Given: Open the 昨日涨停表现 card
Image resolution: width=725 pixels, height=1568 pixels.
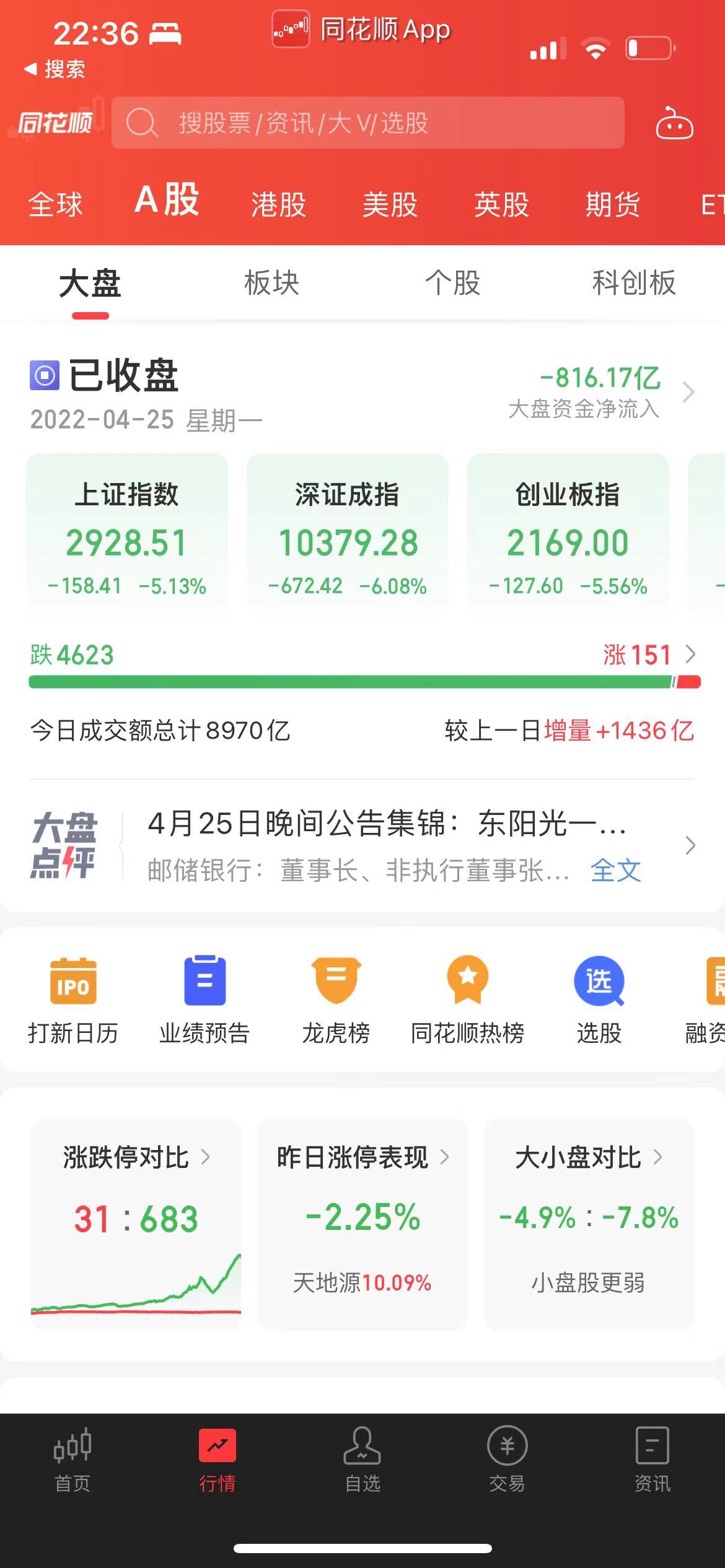Looking at the screenshot, I should coord(362,1224).
